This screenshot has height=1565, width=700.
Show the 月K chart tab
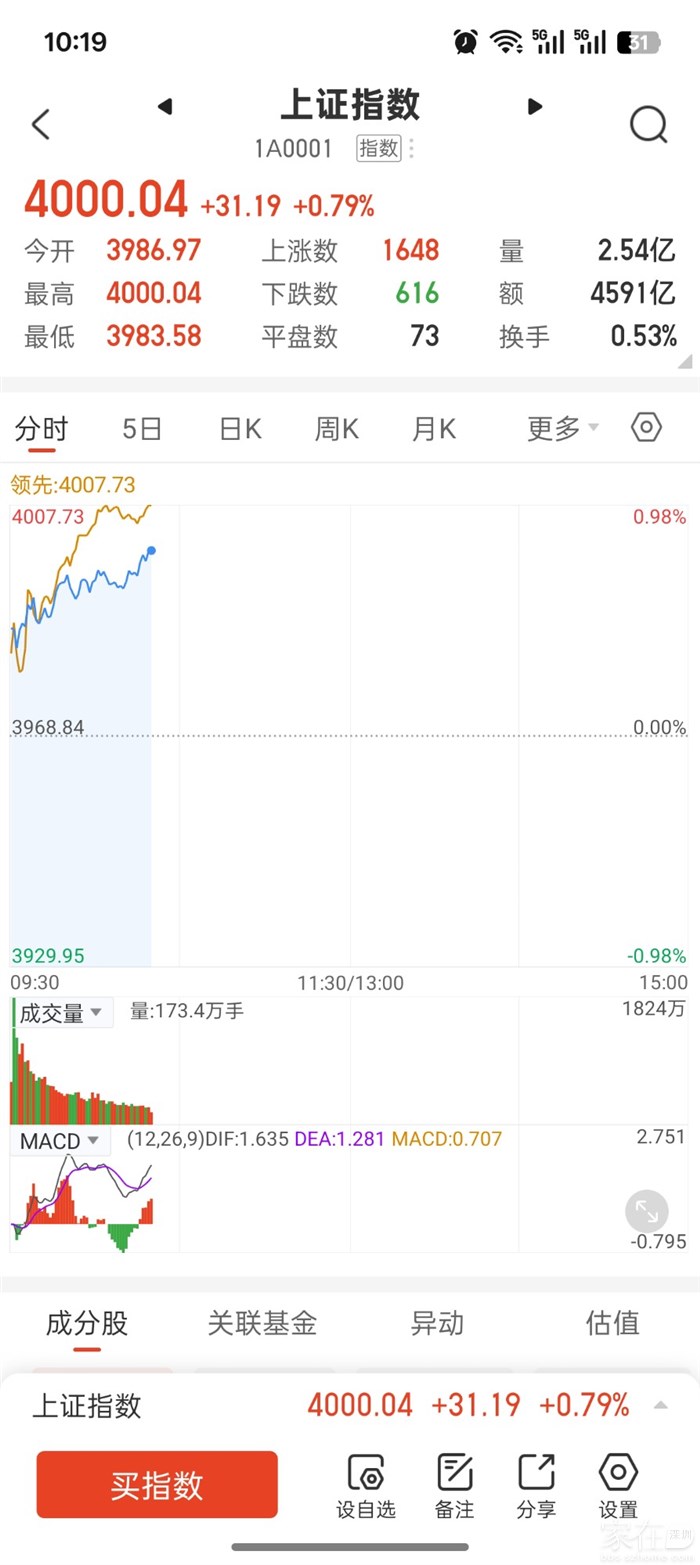click(433, 429)
